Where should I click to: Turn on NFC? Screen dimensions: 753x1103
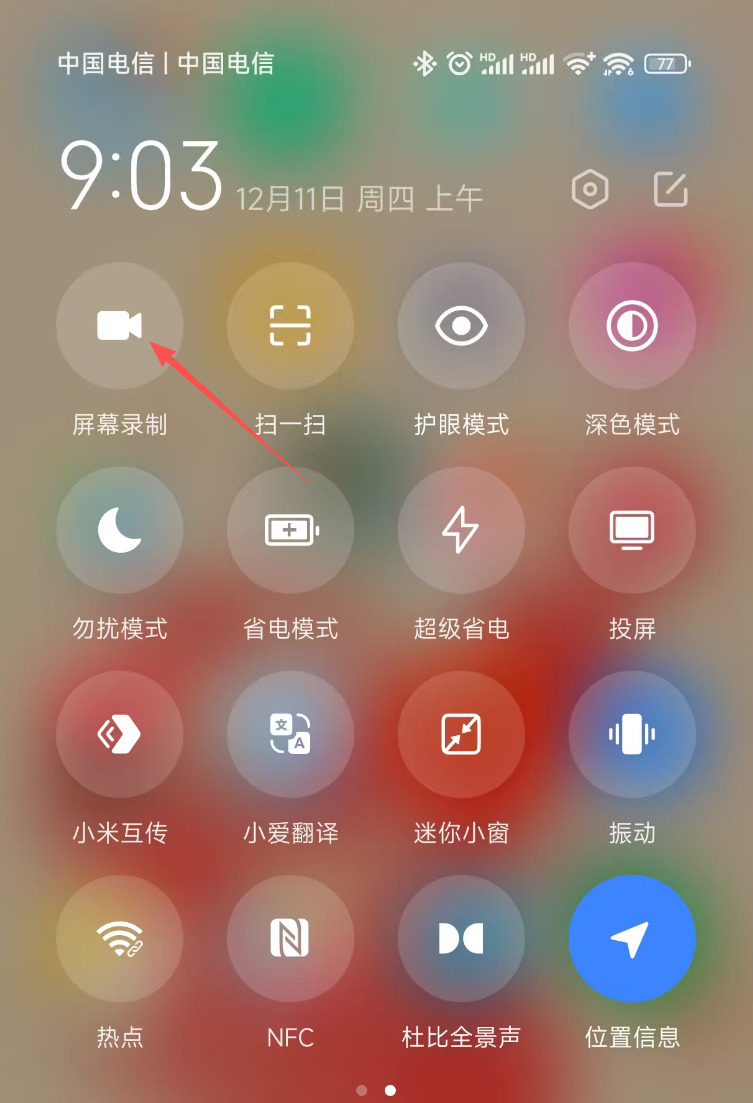pyautogui.click(x=290, y=938)
